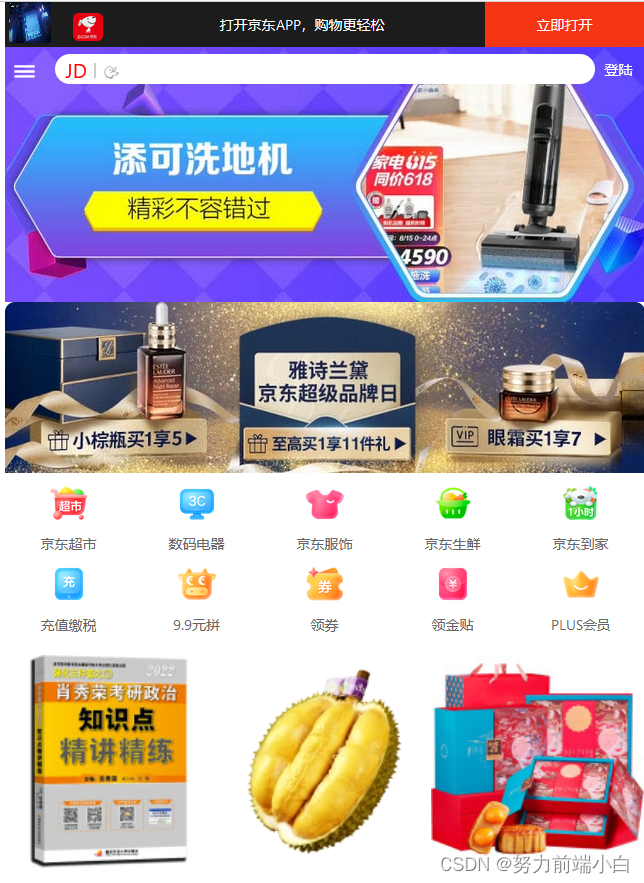
Task: Tap 登陆 to log in
Action: [x=618, y=70]
